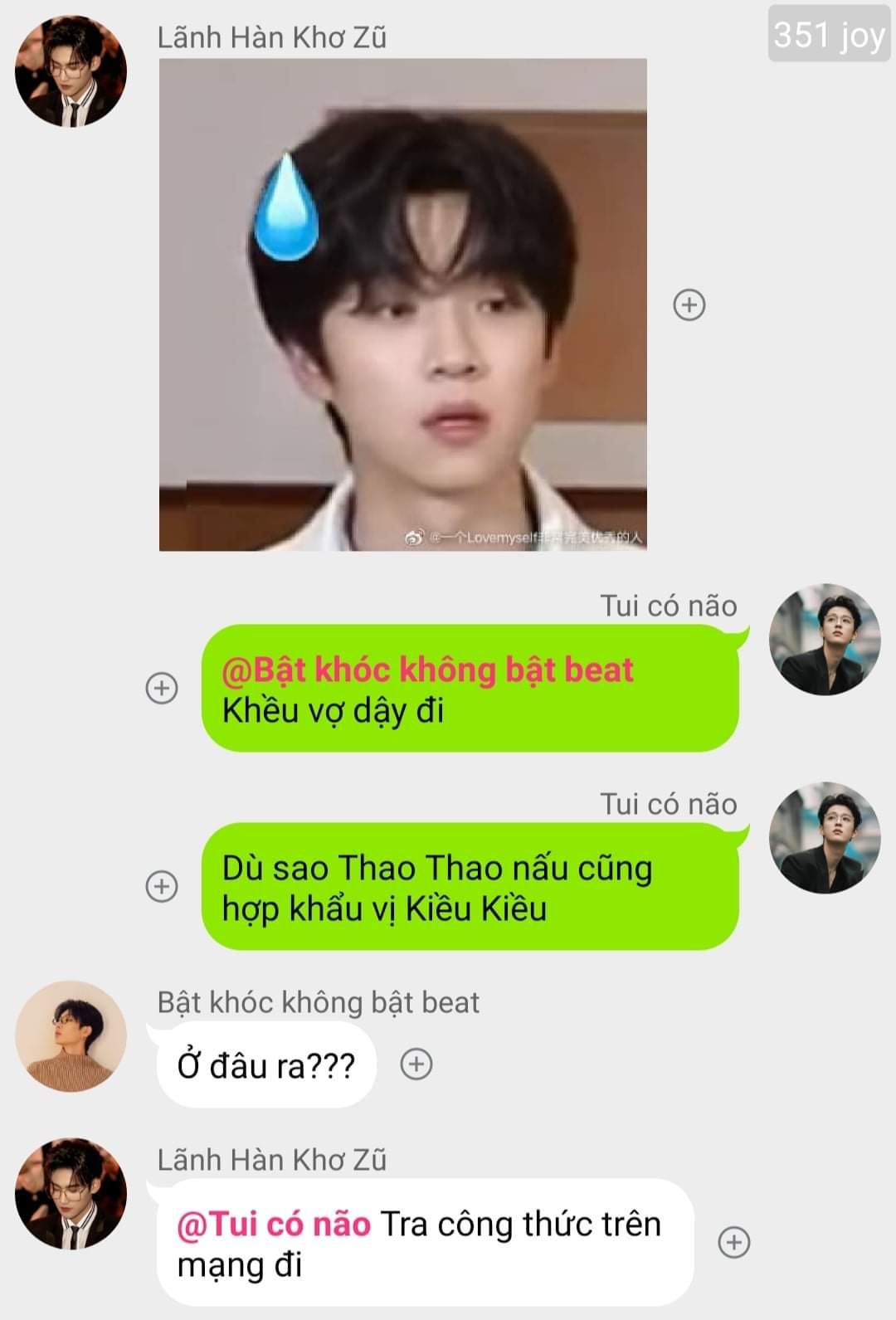Viewport: 896px width, 1320px height.
Task: Open Tui có não's avatar beside 'Khều vợ dậy đi'
Action: click(825, 640)
